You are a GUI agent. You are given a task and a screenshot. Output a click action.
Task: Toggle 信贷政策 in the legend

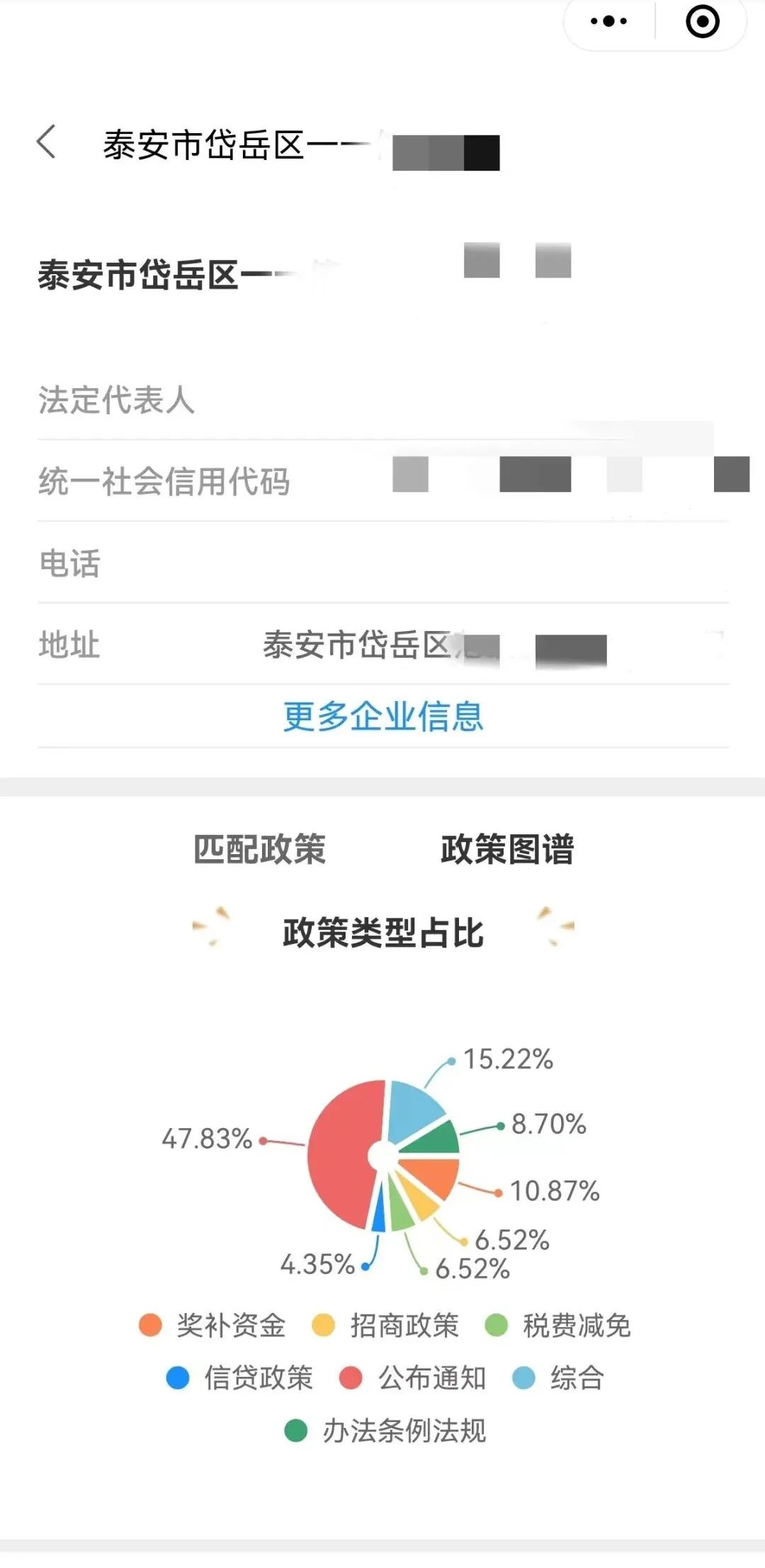239,1377
